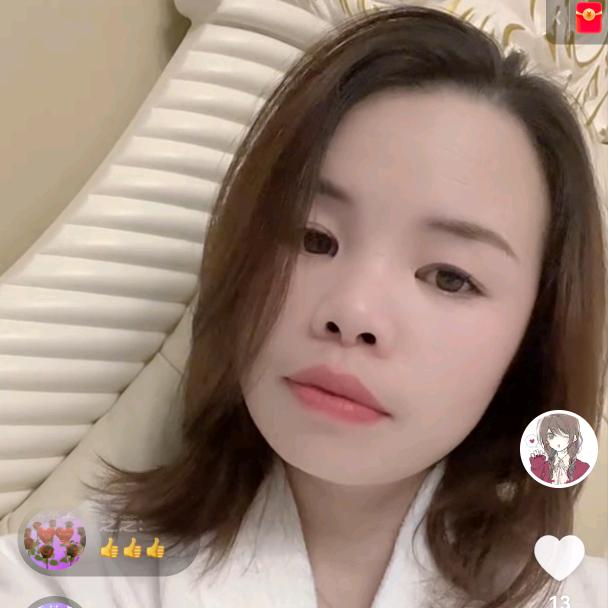Open the red envelope gift icon
Viewport: 608px width, 608px height.
589,18
